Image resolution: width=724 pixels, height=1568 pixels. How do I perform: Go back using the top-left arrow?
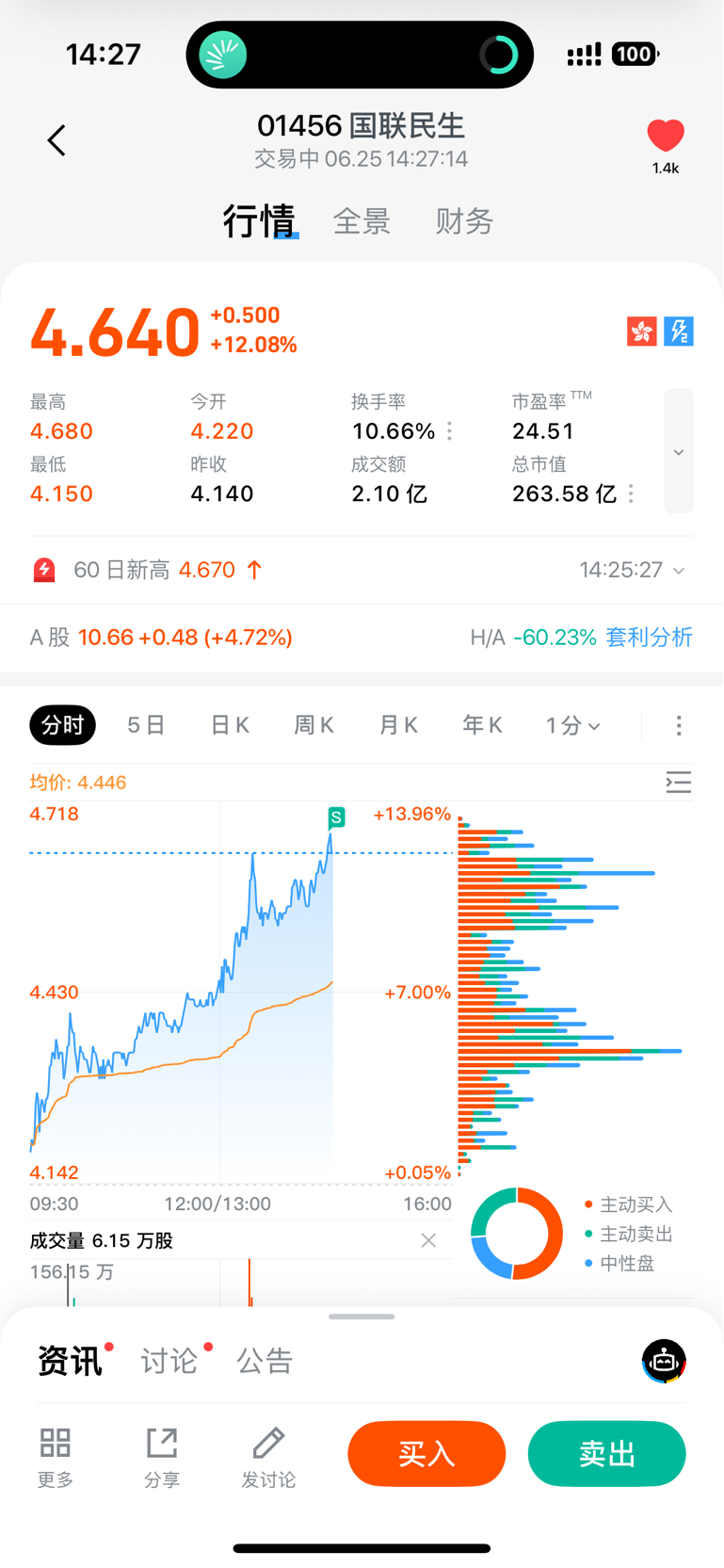(56, 140)
